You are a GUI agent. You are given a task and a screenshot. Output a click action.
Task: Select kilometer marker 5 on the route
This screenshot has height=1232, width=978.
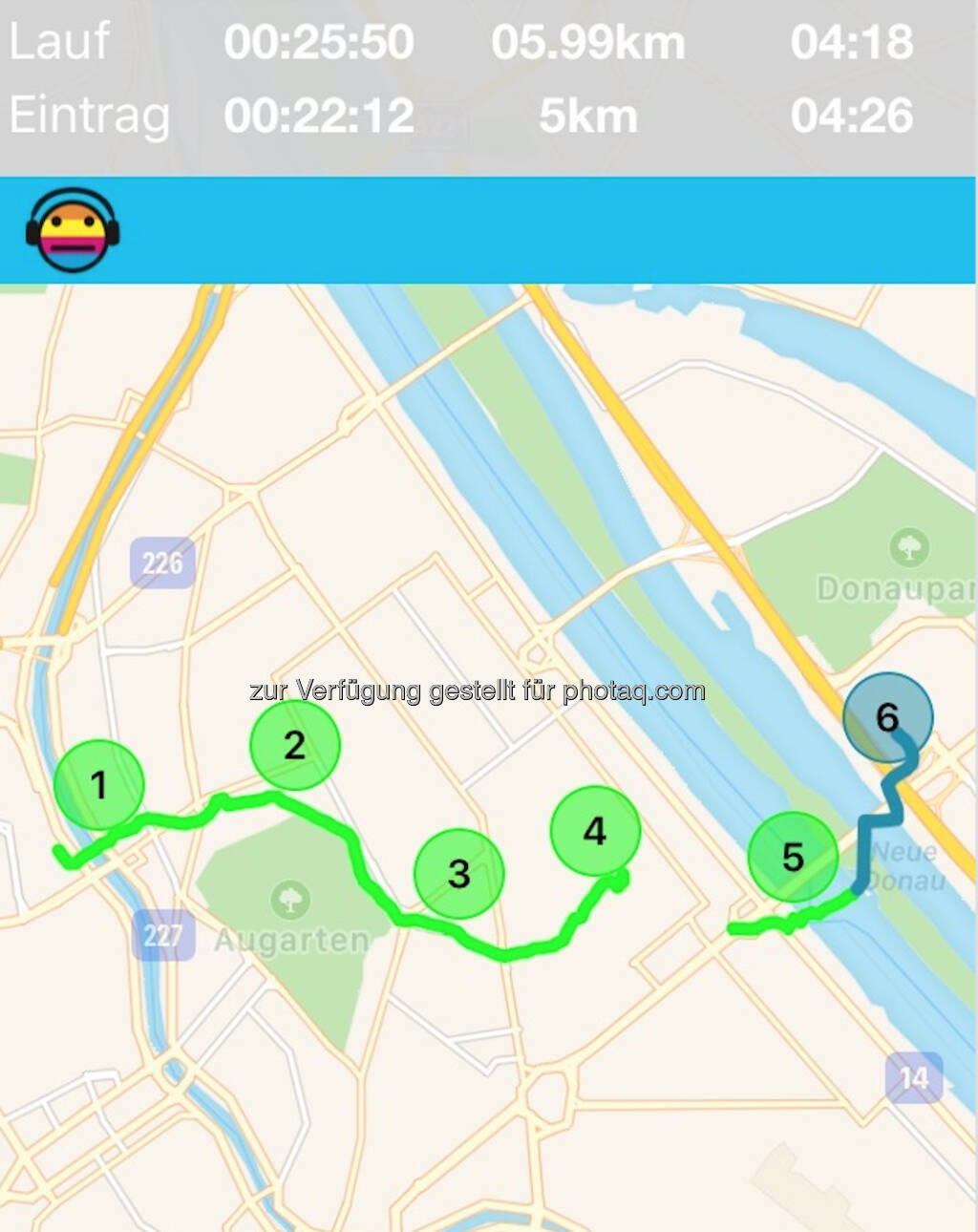click(793, 857)
